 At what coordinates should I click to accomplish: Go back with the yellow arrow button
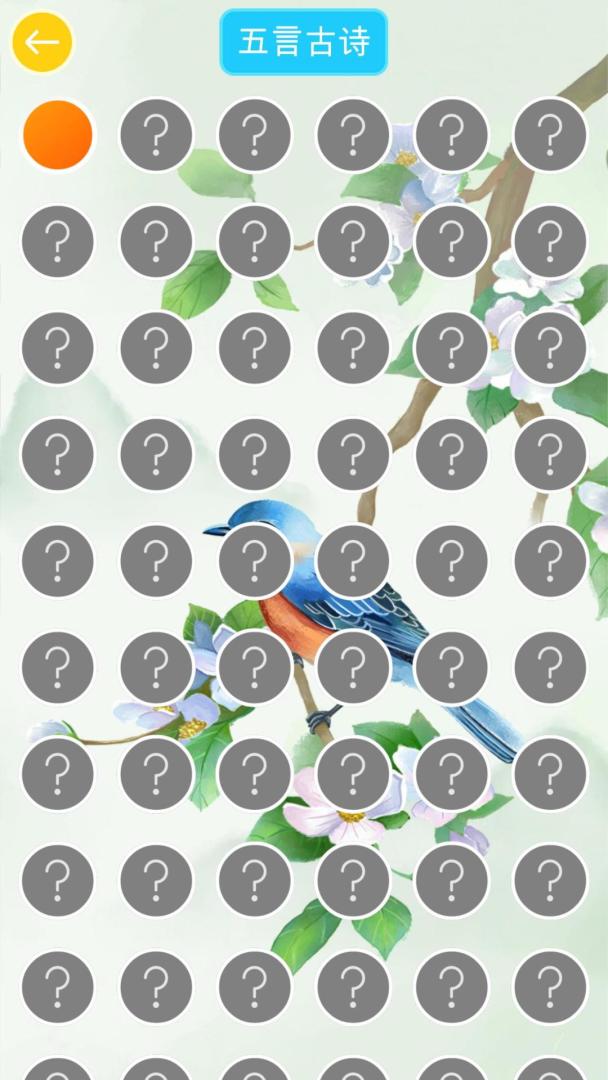click(x=42, y=42)
